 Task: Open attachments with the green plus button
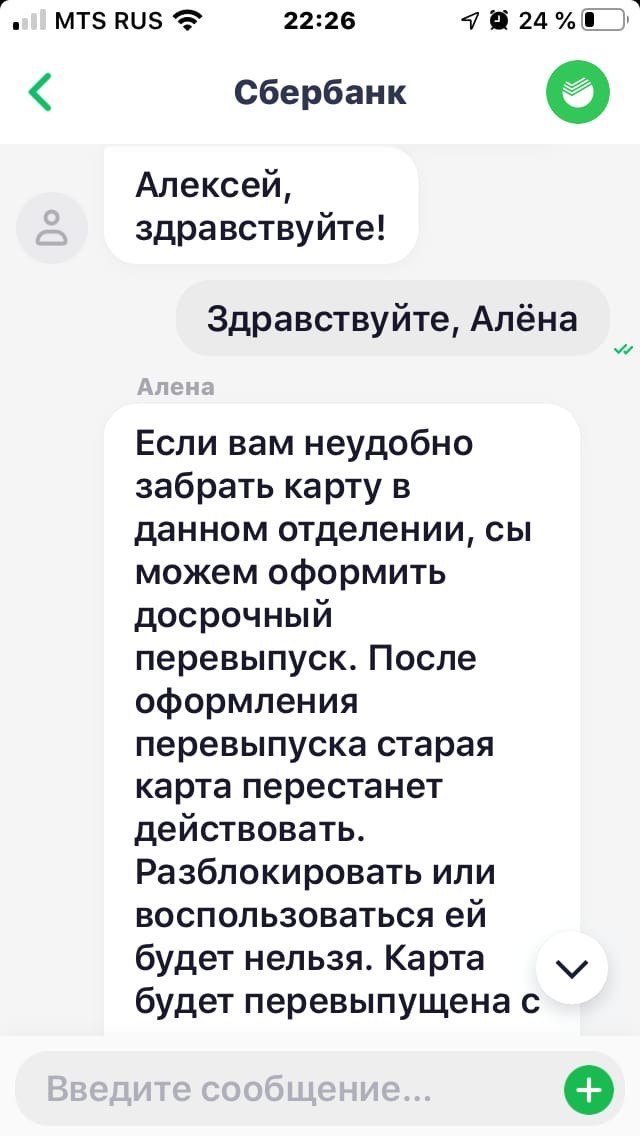[589, 1089]
